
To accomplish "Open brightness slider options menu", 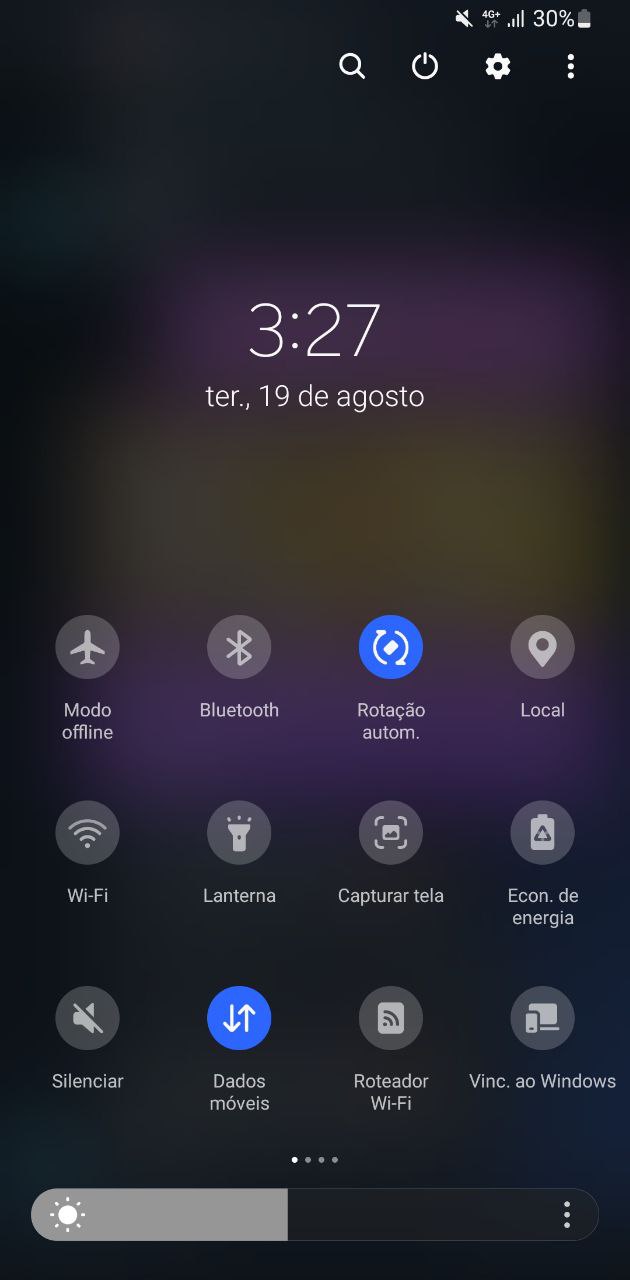I will (567, 1215).
